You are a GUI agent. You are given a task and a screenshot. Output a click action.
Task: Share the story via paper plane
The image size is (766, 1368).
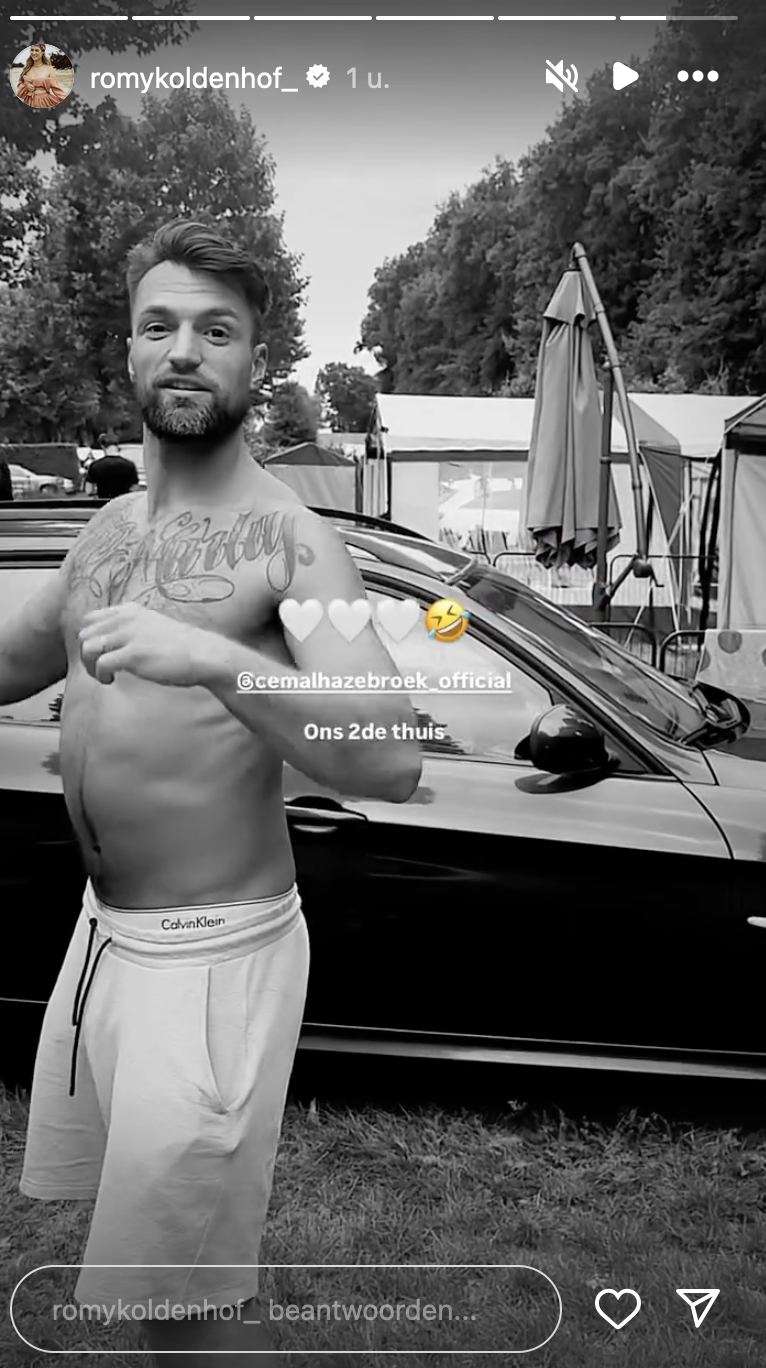698,1308
